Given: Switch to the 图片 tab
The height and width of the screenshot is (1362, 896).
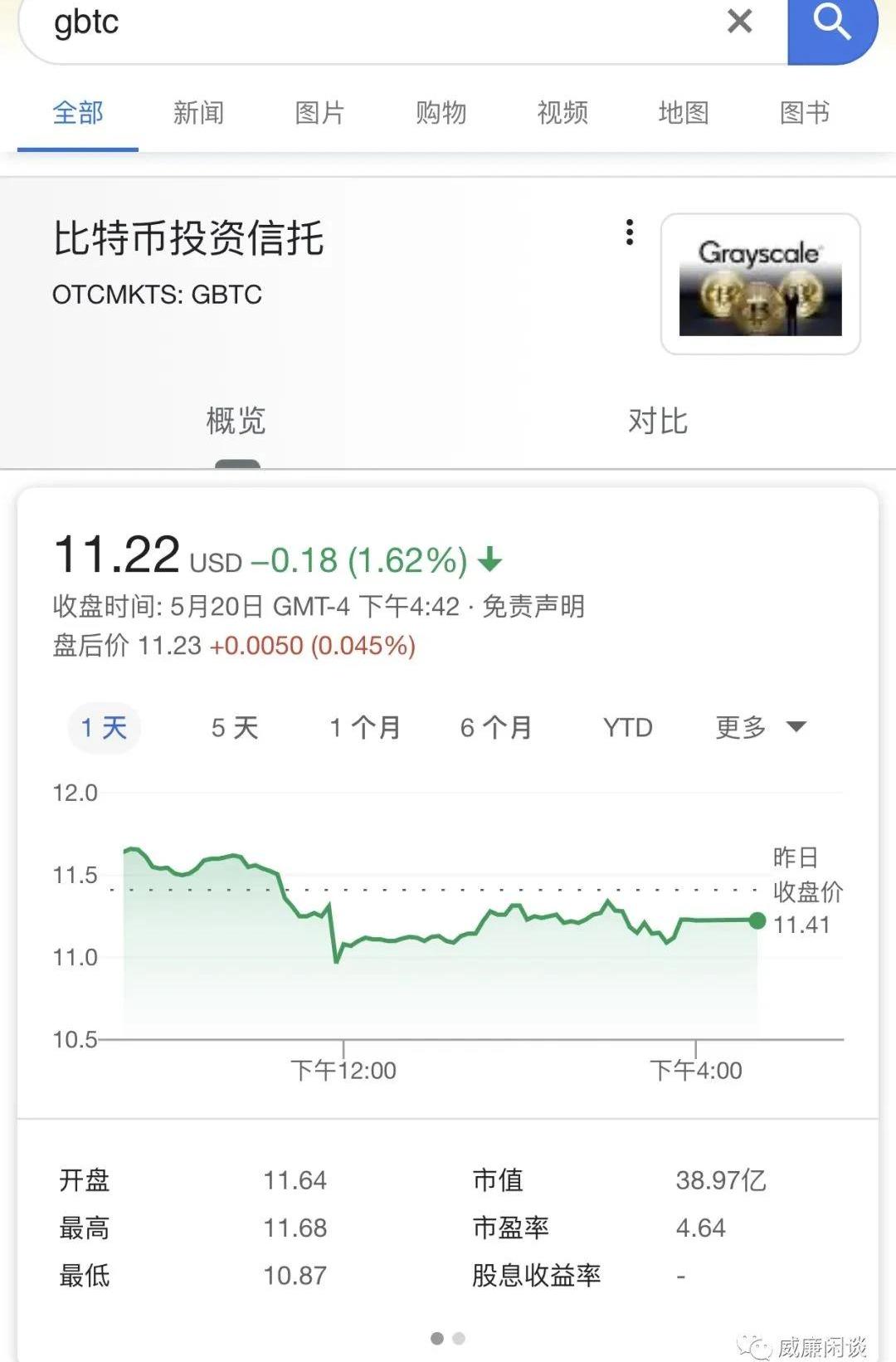Looking at the screenshot, I should click(x=319, y=113).
